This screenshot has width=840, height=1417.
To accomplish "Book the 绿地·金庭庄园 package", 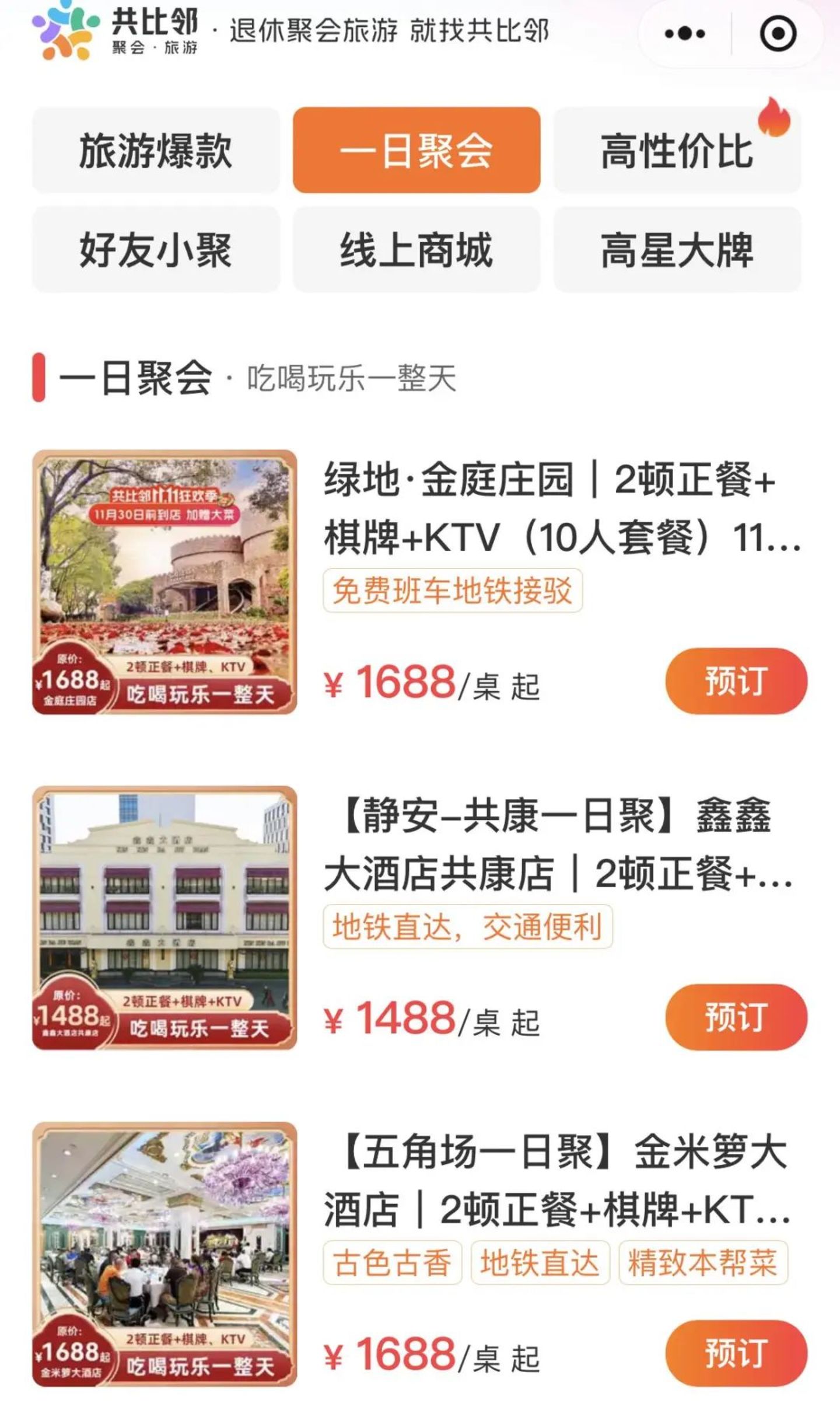I will [736, 680].
